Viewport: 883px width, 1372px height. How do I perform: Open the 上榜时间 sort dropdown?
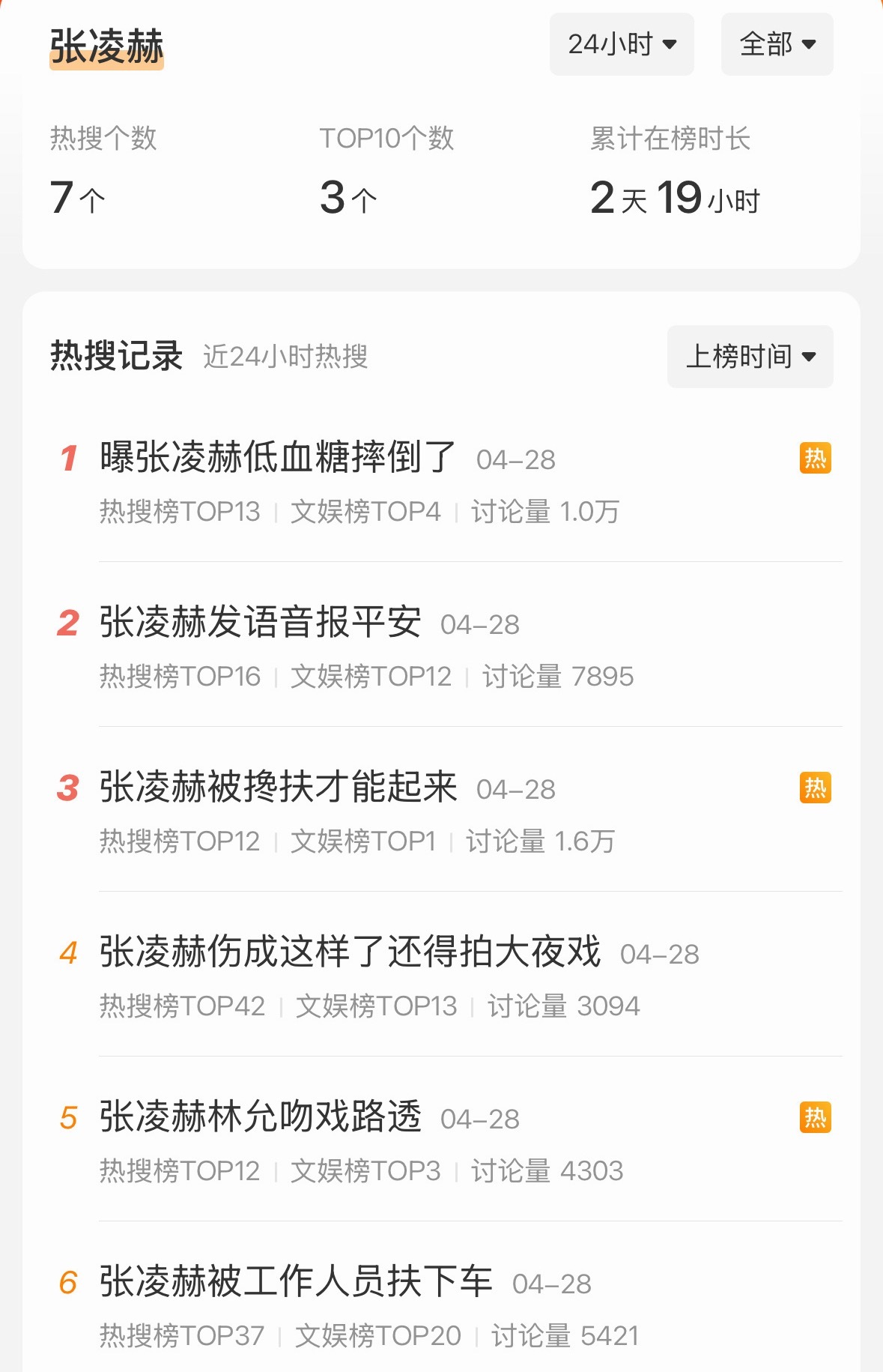tap(750, 357)
